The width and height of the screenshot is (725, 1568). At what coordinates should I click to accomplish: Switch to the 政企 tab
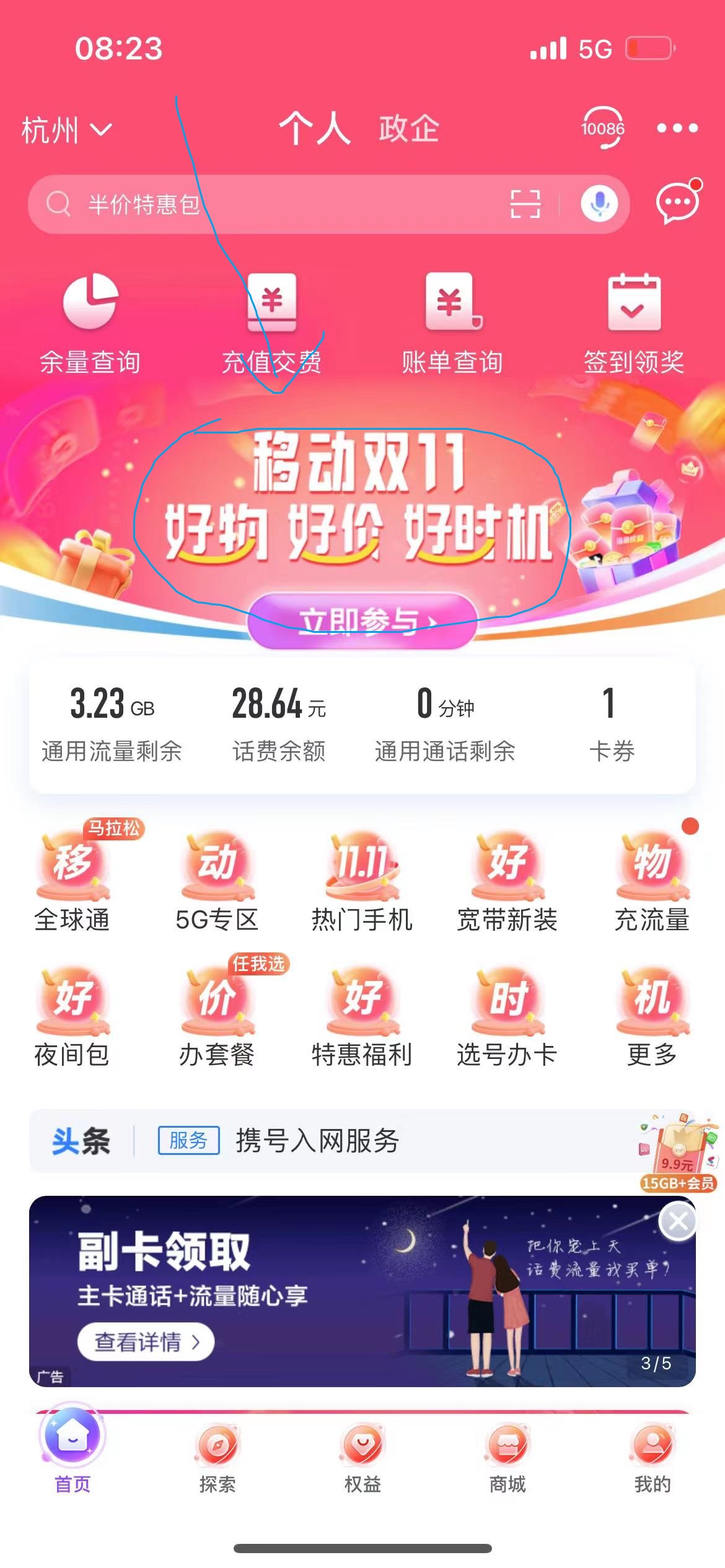point(409,129)
